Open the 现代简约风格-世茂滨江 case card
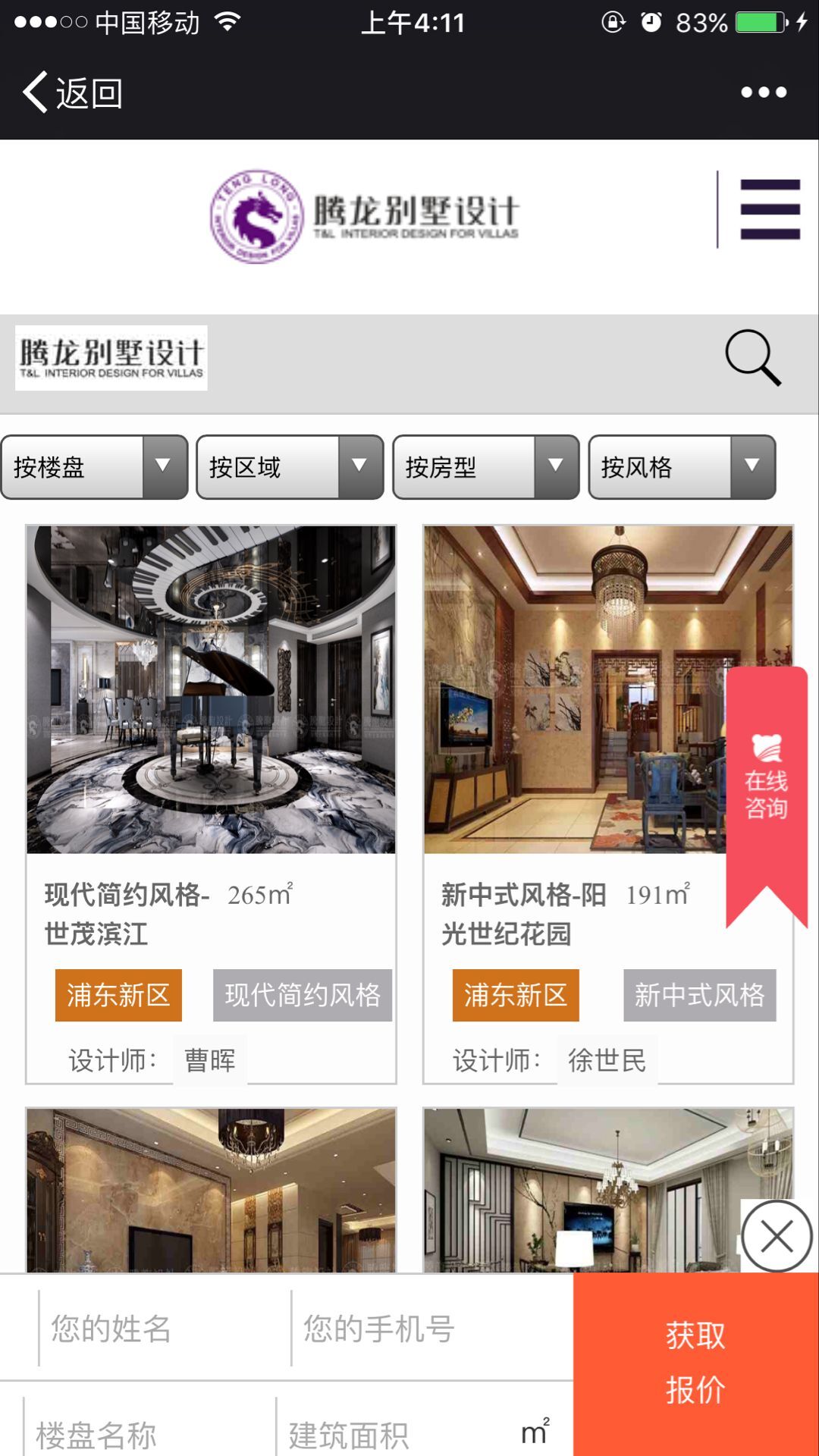 pyautogui.click(x=211, y=690)
